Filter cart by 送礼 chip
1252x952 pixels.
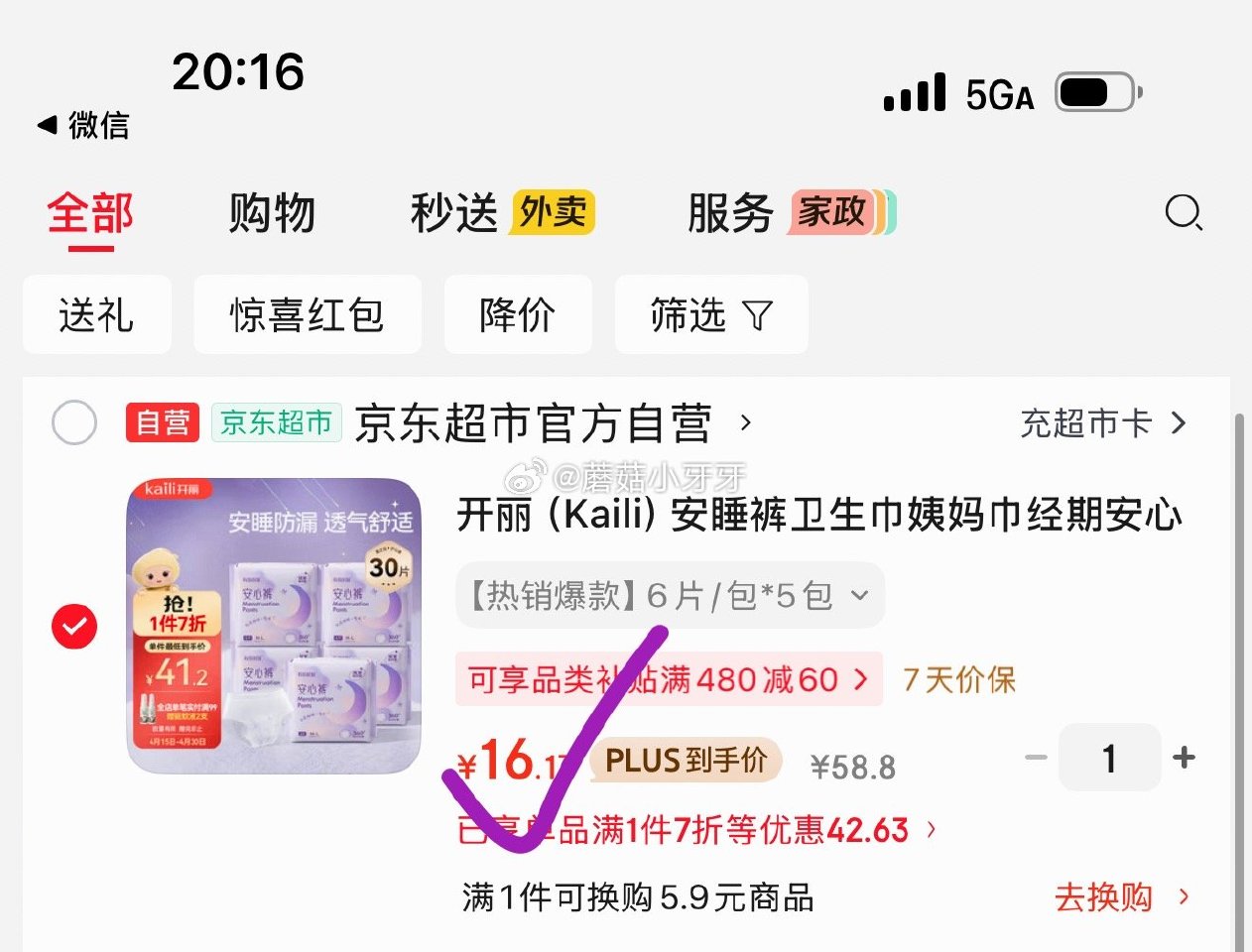click(96, 315)
